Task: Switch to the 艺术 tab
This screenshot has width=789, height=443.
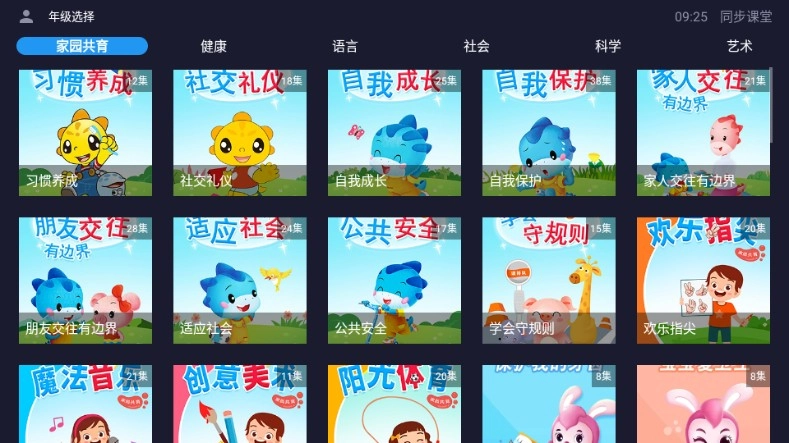Action: (740, 46)
